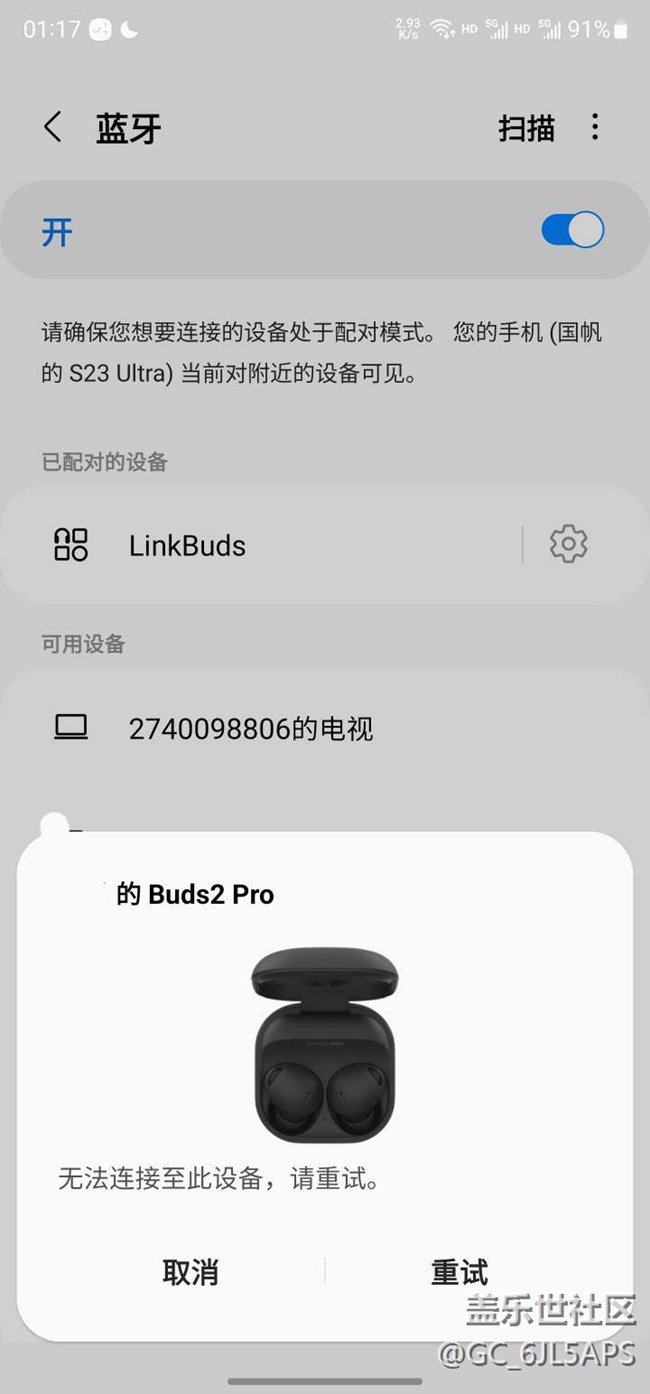Viewport: 650px width, 1394px height.
Task: Go back from the 蓝牙 page
Action: [x=53, y=128]
